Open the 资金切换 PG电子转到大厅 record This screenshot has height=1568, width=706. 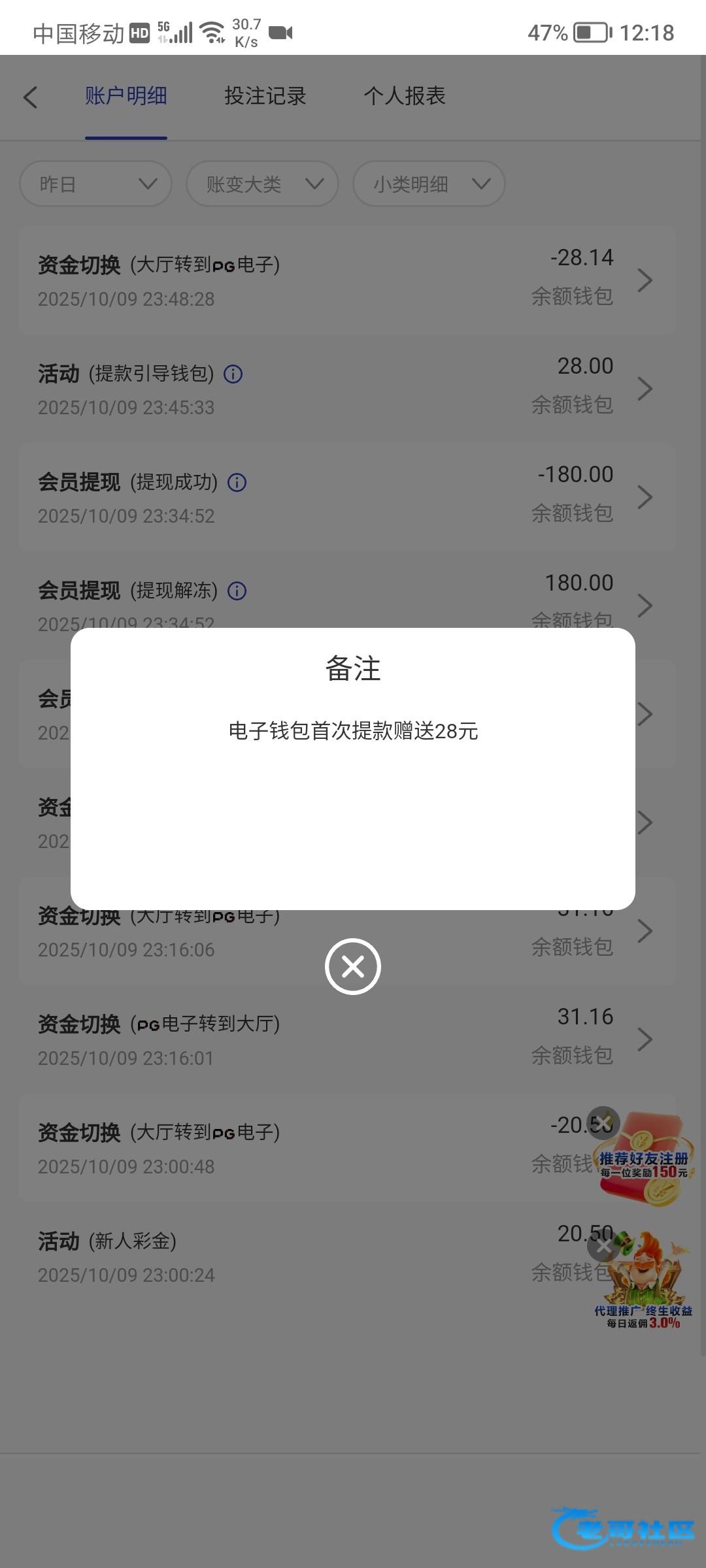click(346, 1039)
